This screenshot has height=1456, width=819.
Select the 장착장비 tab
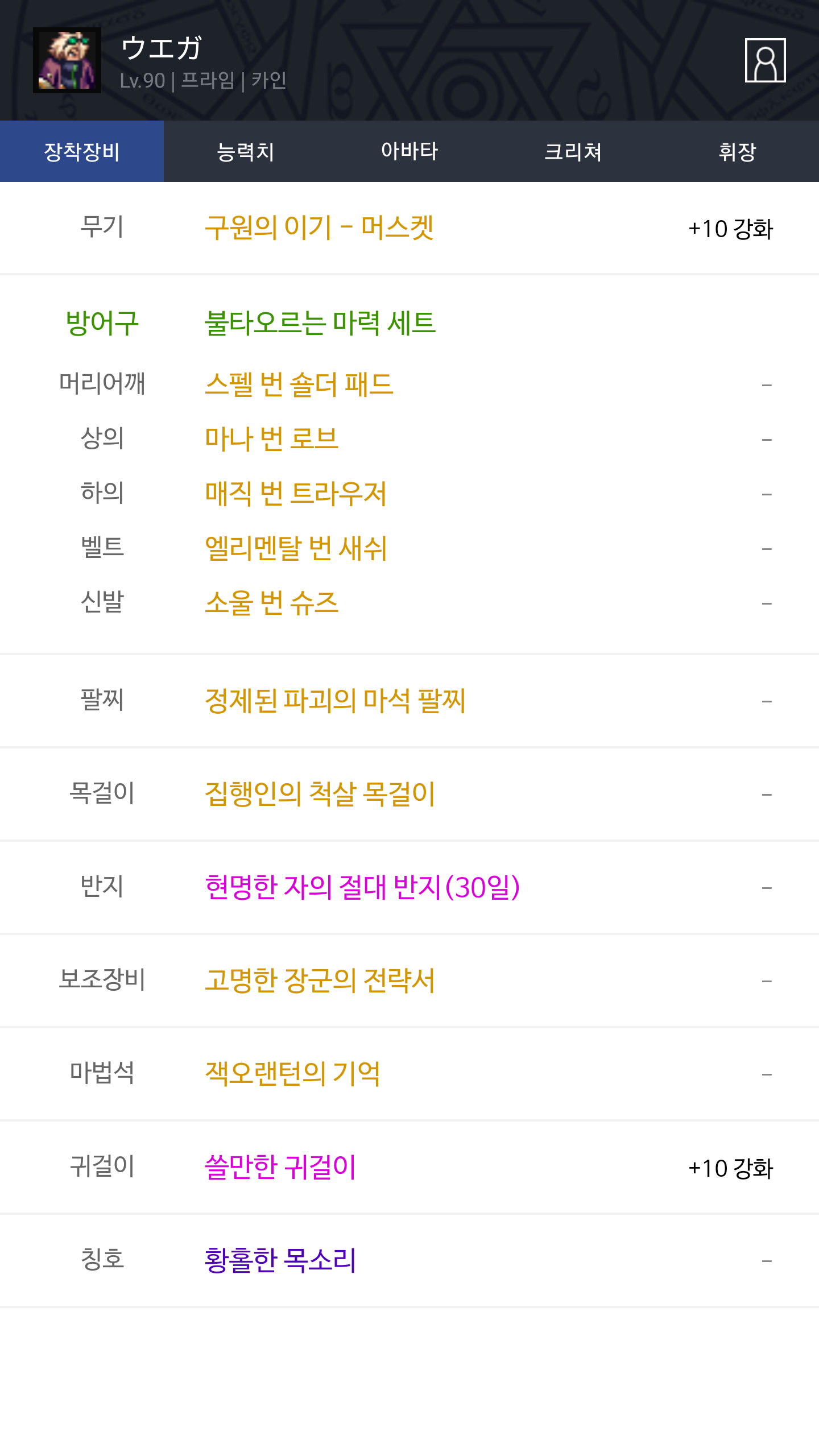82,152
